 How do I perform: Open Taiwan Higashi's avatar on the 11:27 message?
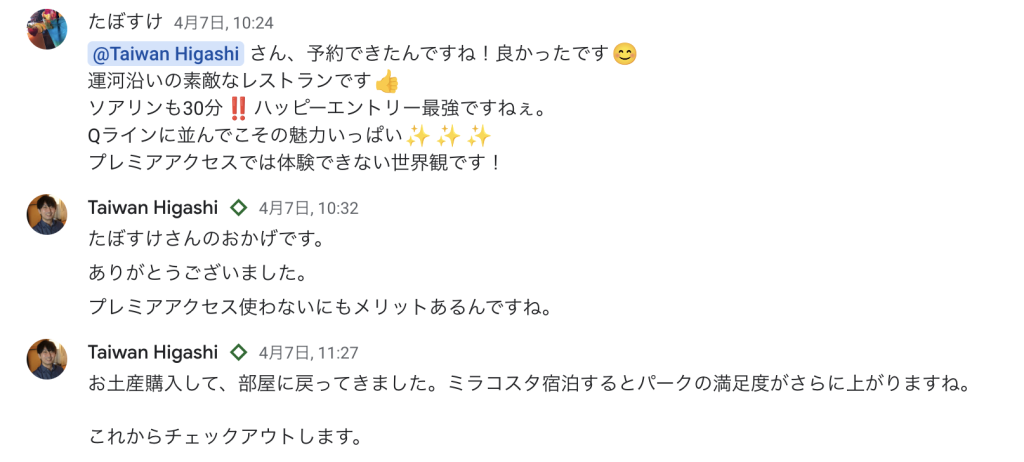click(46, 359)
